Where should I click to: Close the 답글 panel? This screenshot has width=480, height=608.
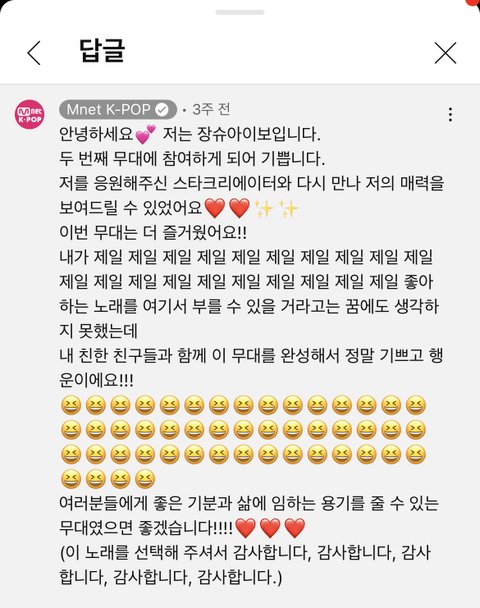click(445, 53)
